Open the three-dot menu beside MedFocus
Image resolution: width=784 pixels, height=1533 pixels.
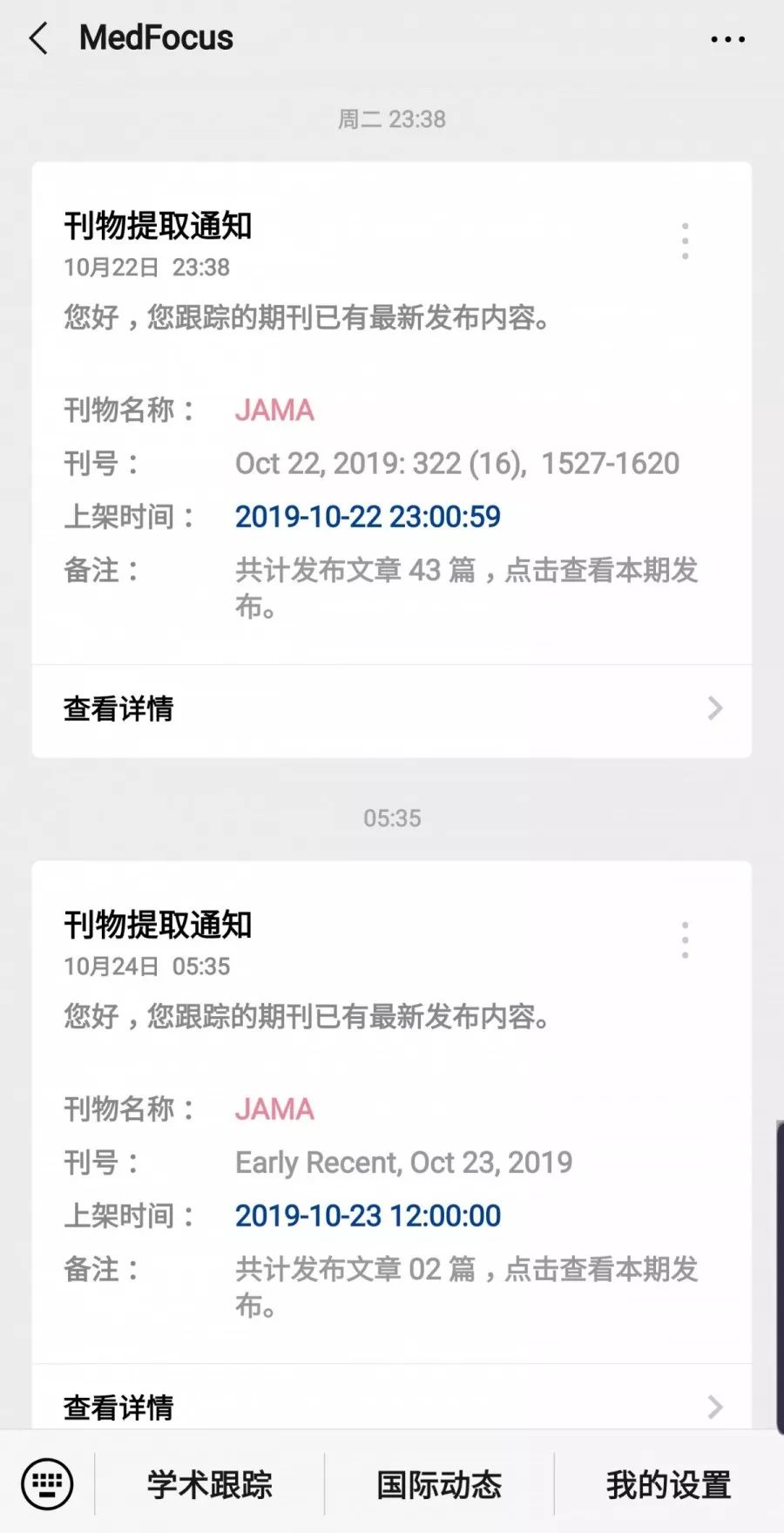coord(727,39)
